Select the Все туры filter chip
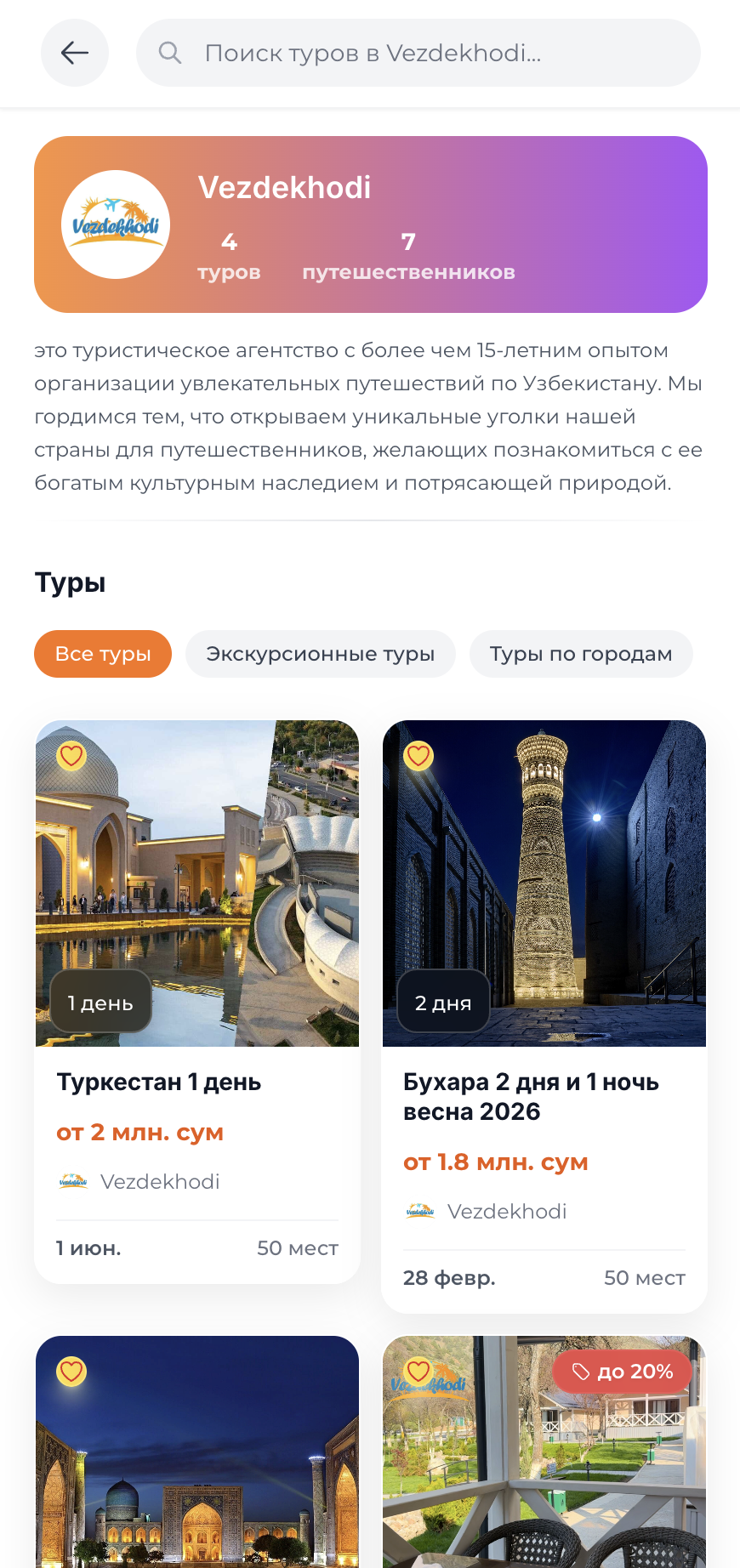The width and height of the screenshot is (740, 1568). pyautogui.click(x=103, y=654)
